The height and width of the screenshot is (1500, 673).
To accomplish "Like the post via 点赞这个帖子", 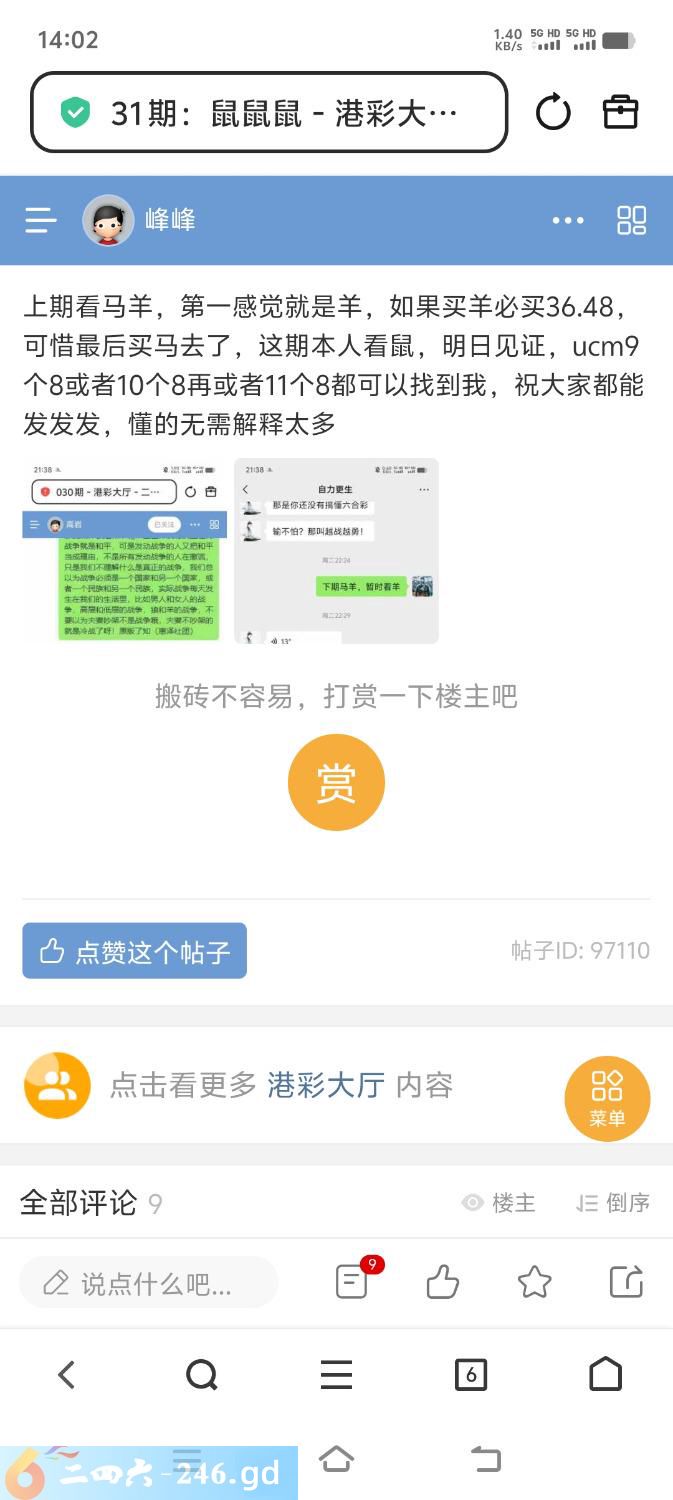I will tap(135, 951).
